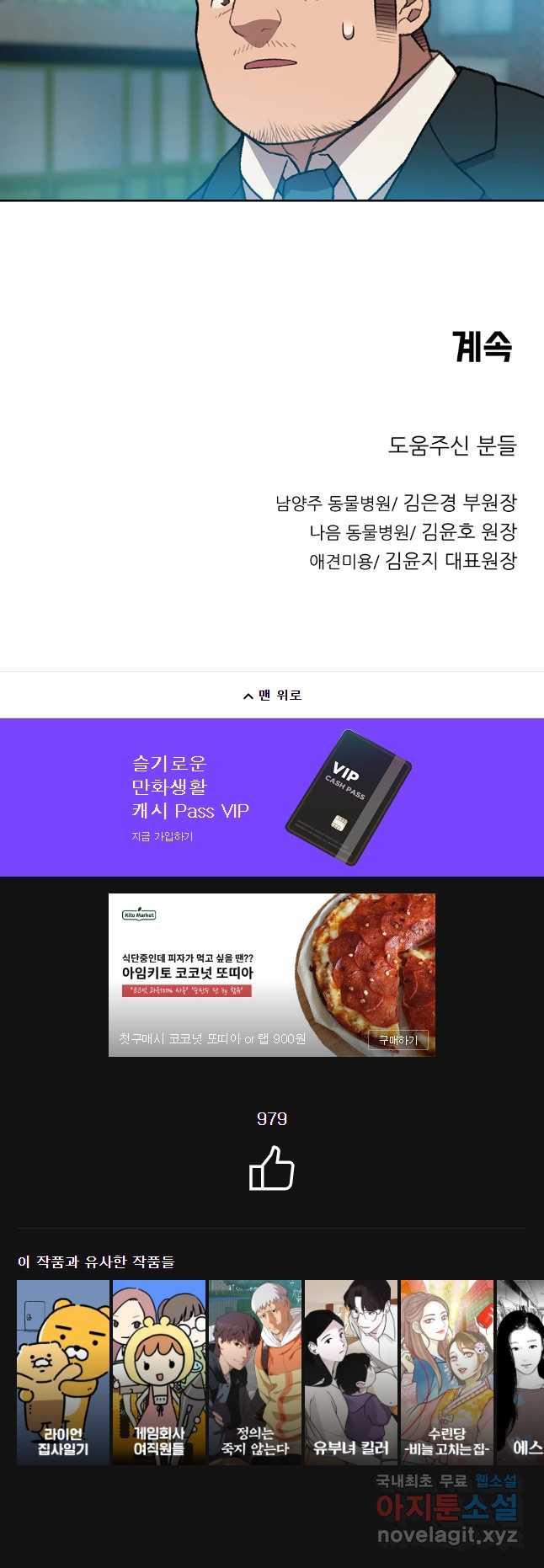The image size is (544, 1568).
Task: Open the webtoon 유부녀 킬러
Action: 351,1372
